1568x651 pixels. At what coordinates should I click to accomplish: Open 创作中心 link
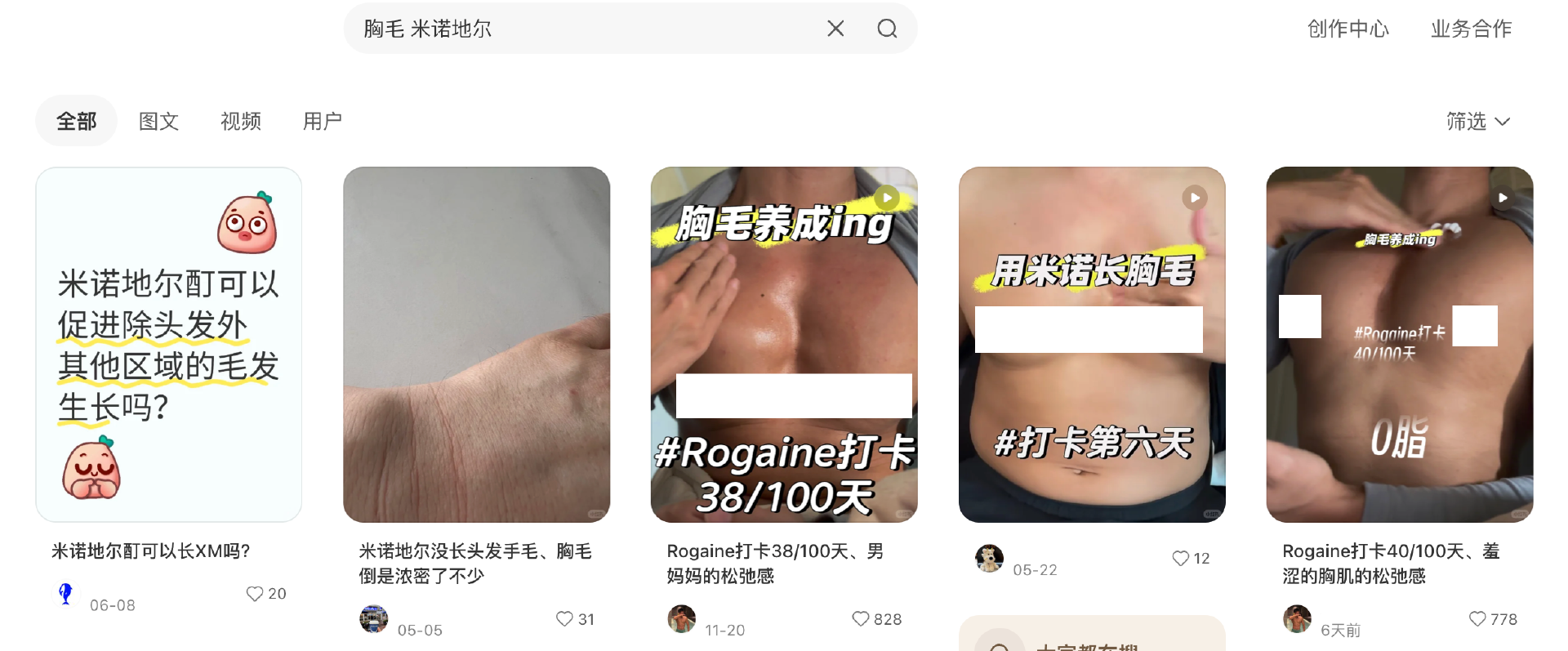click(1347, 29)
